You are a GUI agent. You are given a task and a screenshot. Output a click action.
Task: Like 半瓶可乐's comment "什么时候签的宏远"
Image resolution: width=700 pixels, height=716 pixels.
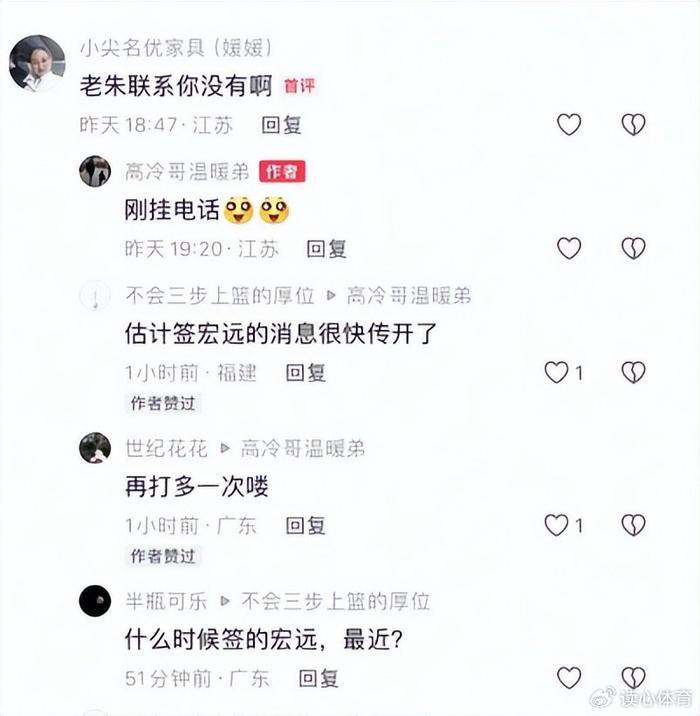pyautogui.click(x=568, y=677)
